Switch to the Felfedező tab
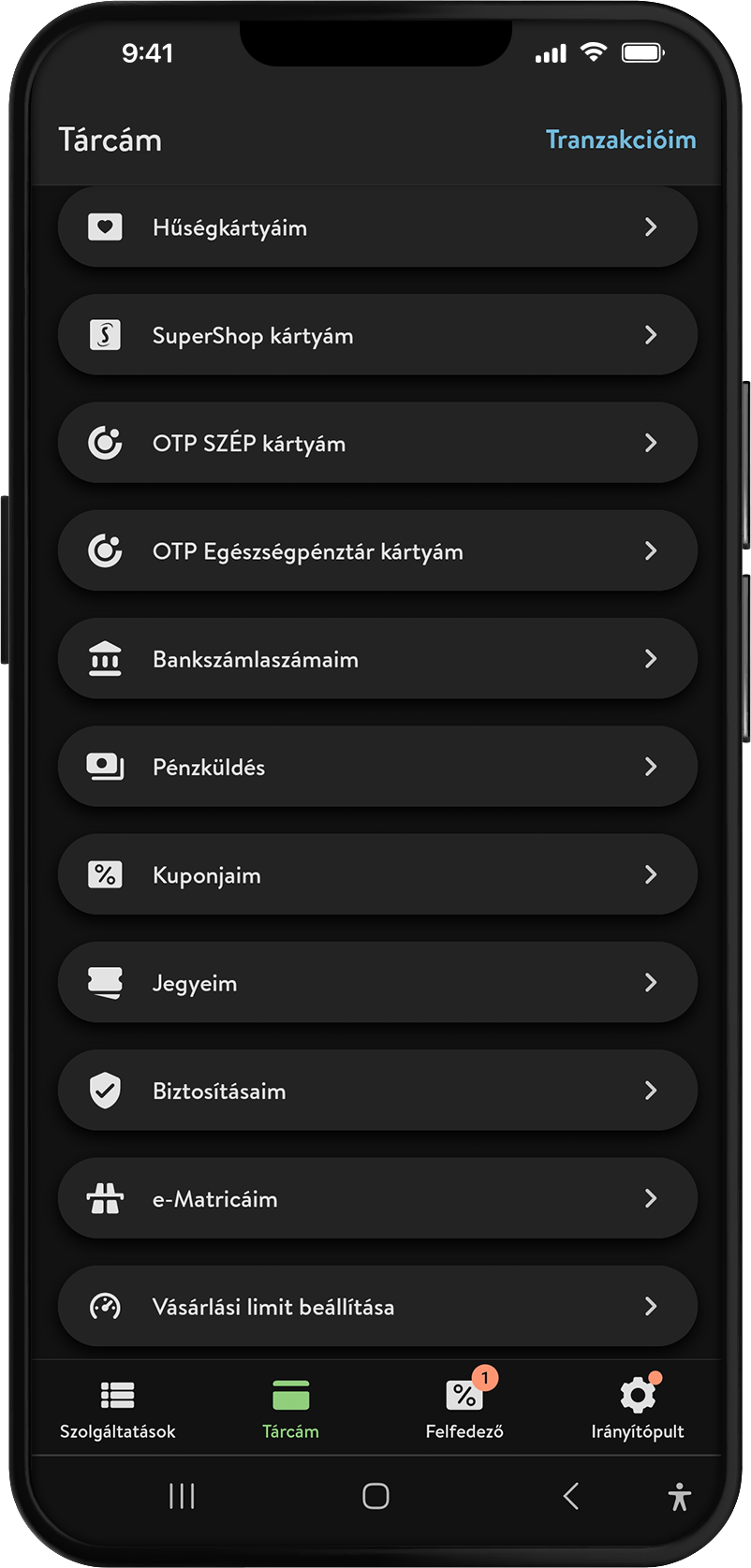This screenshot has height=1568, width=751. coord(464,1409)
